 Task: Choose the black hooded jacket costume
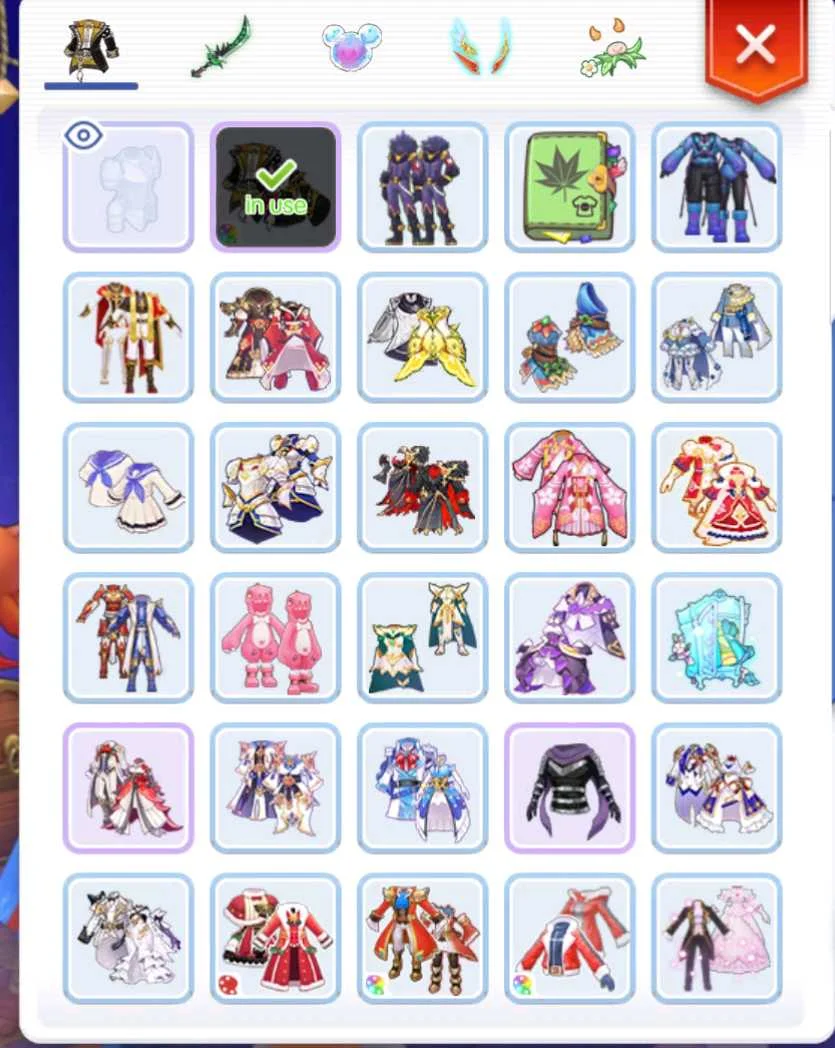(x=569, y=787)
